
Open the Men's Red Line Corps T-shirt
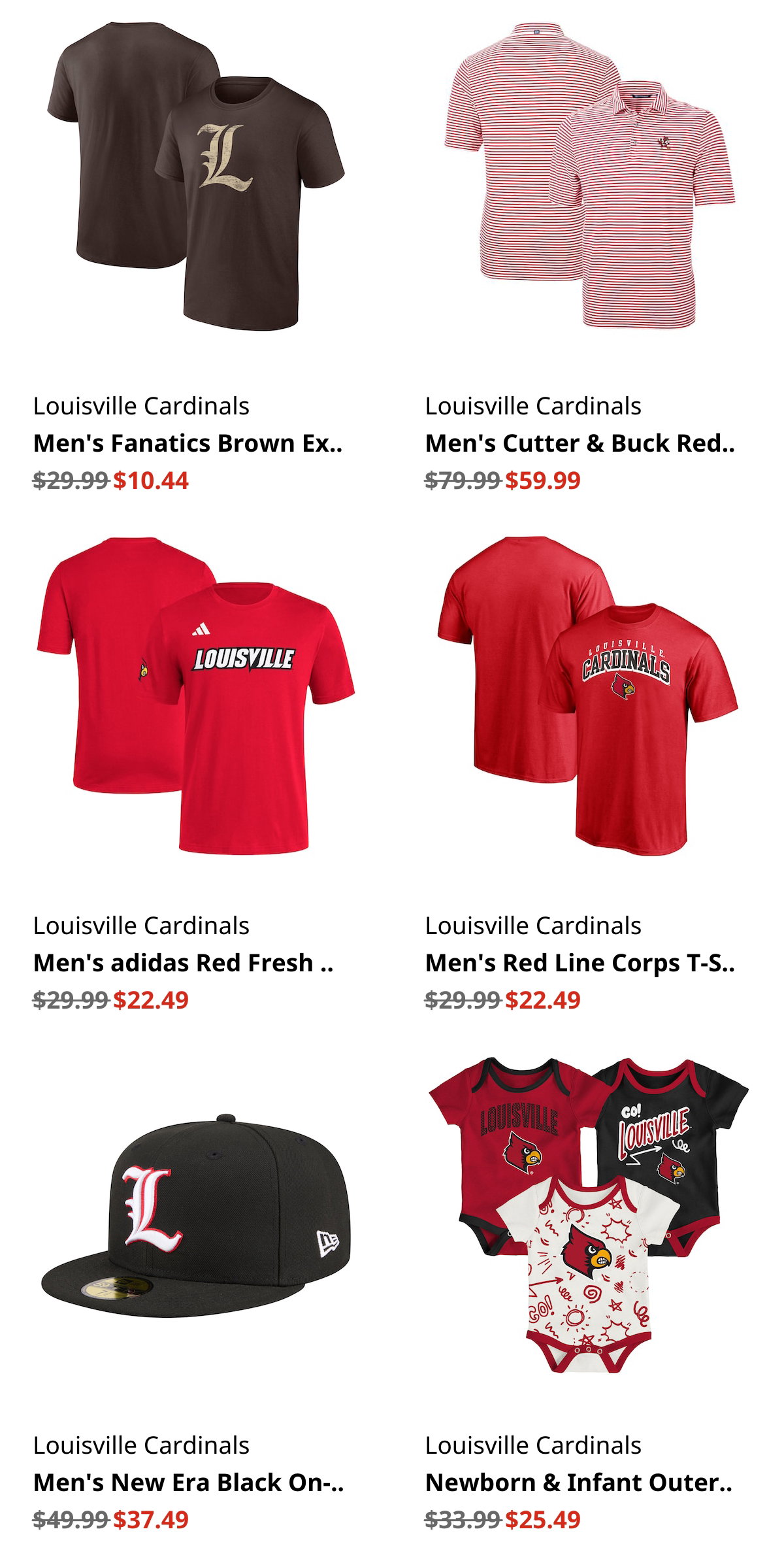coord(580,963)
